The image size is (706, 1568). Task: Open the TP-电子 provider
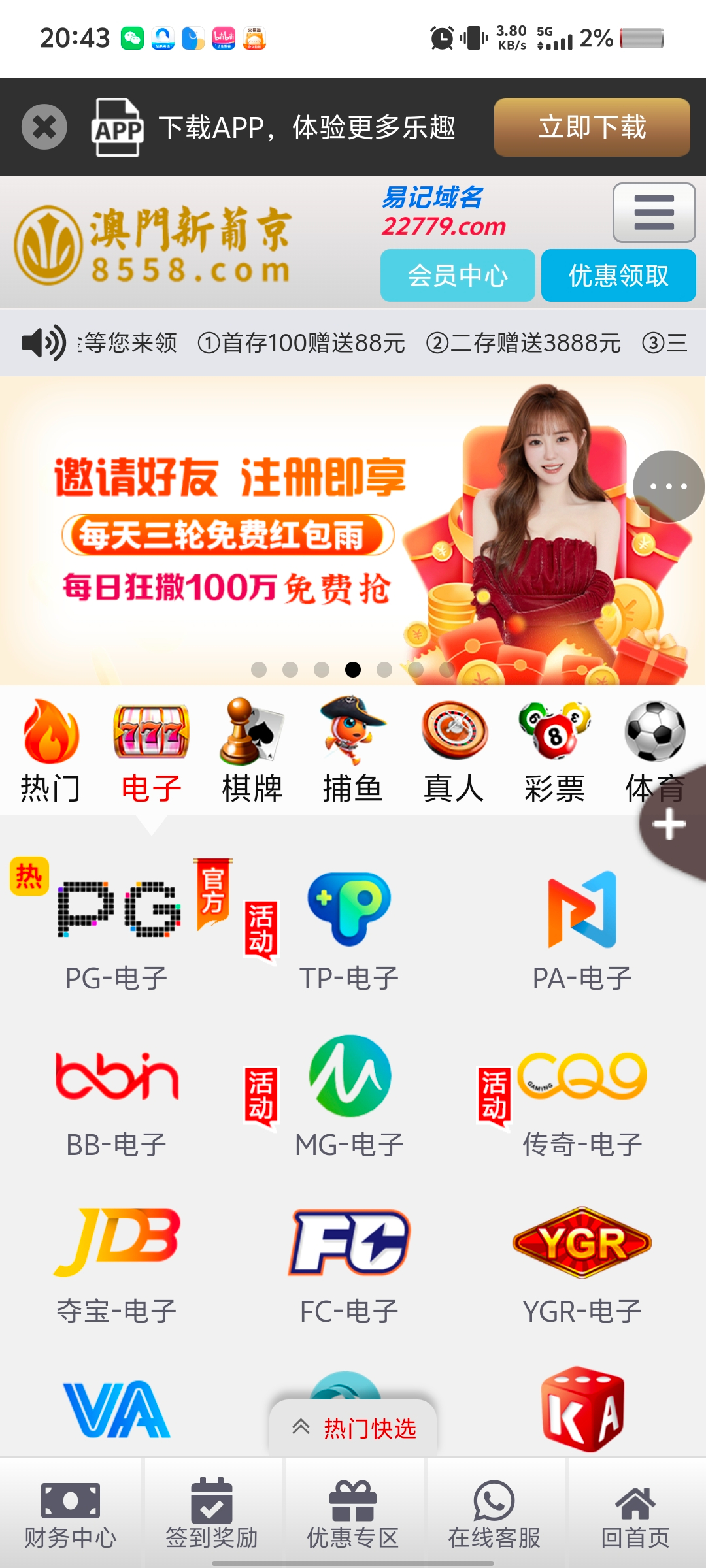point(349,928)
